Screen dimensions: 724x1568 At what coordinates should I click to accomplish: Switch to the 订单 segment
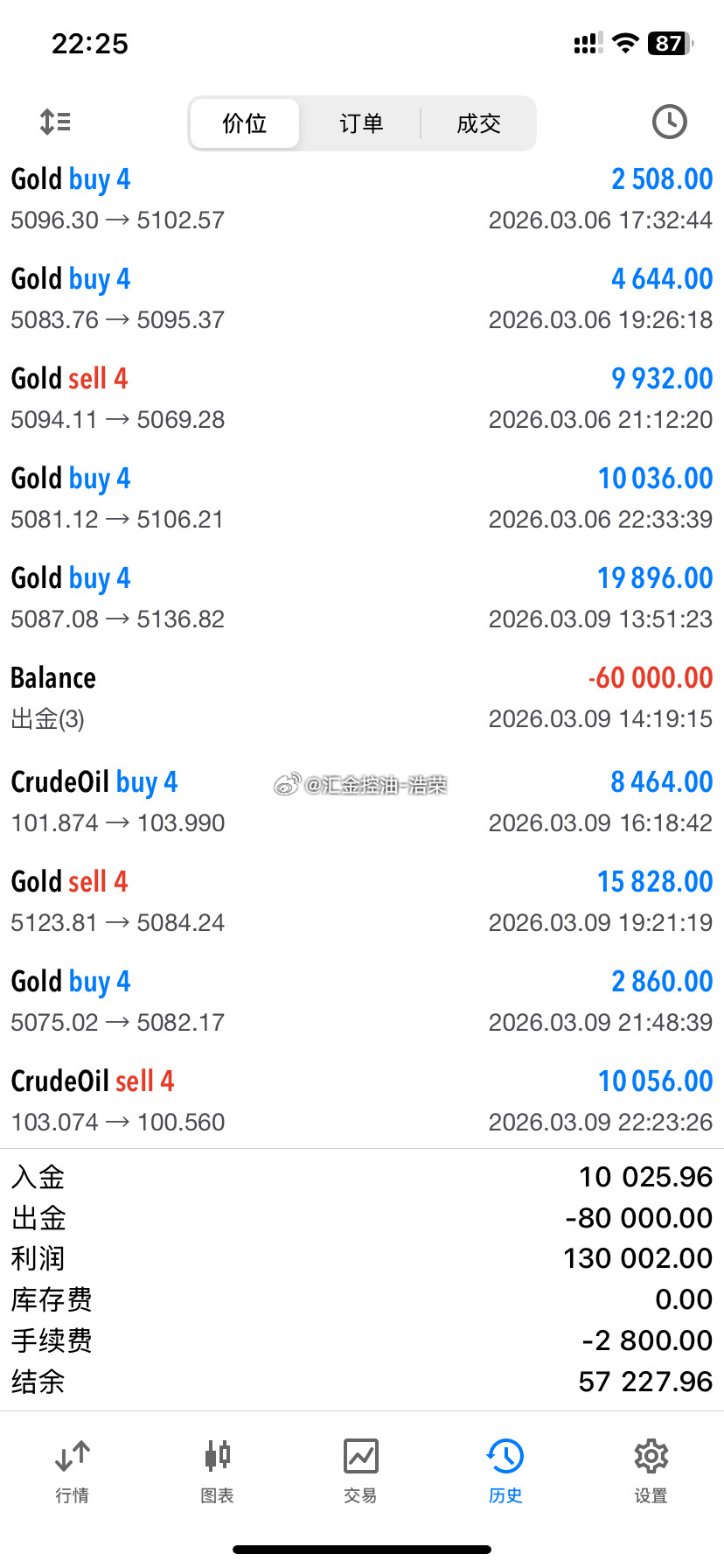tap(361, 123)
